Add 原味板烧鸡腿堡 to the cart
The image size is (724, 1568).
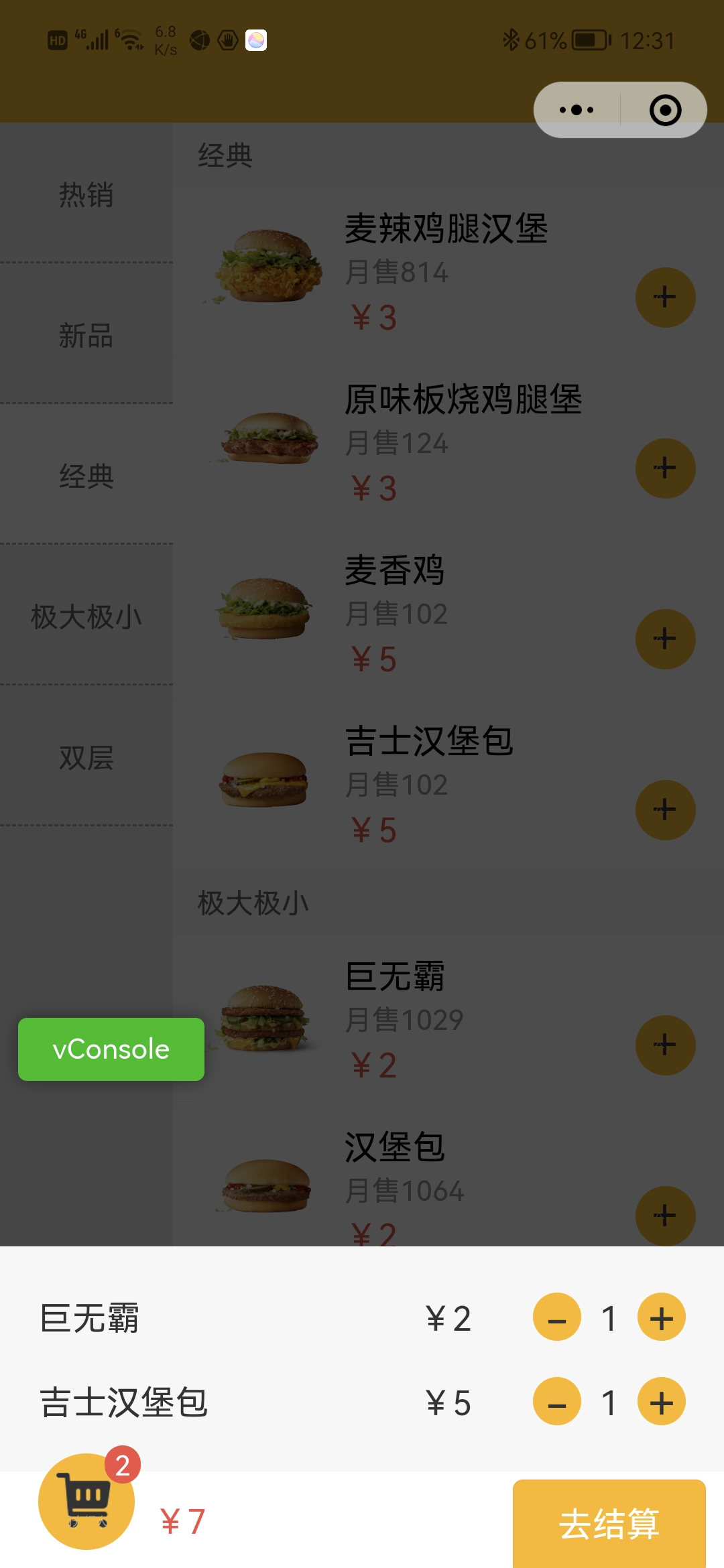coord(665,468)
